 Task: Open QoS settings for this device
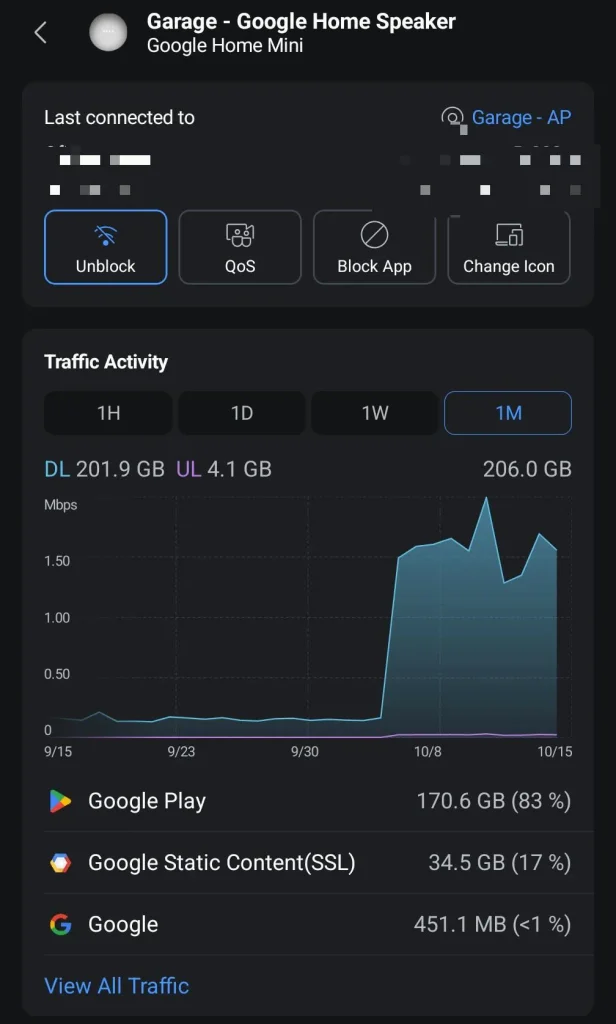click(240, 247)
